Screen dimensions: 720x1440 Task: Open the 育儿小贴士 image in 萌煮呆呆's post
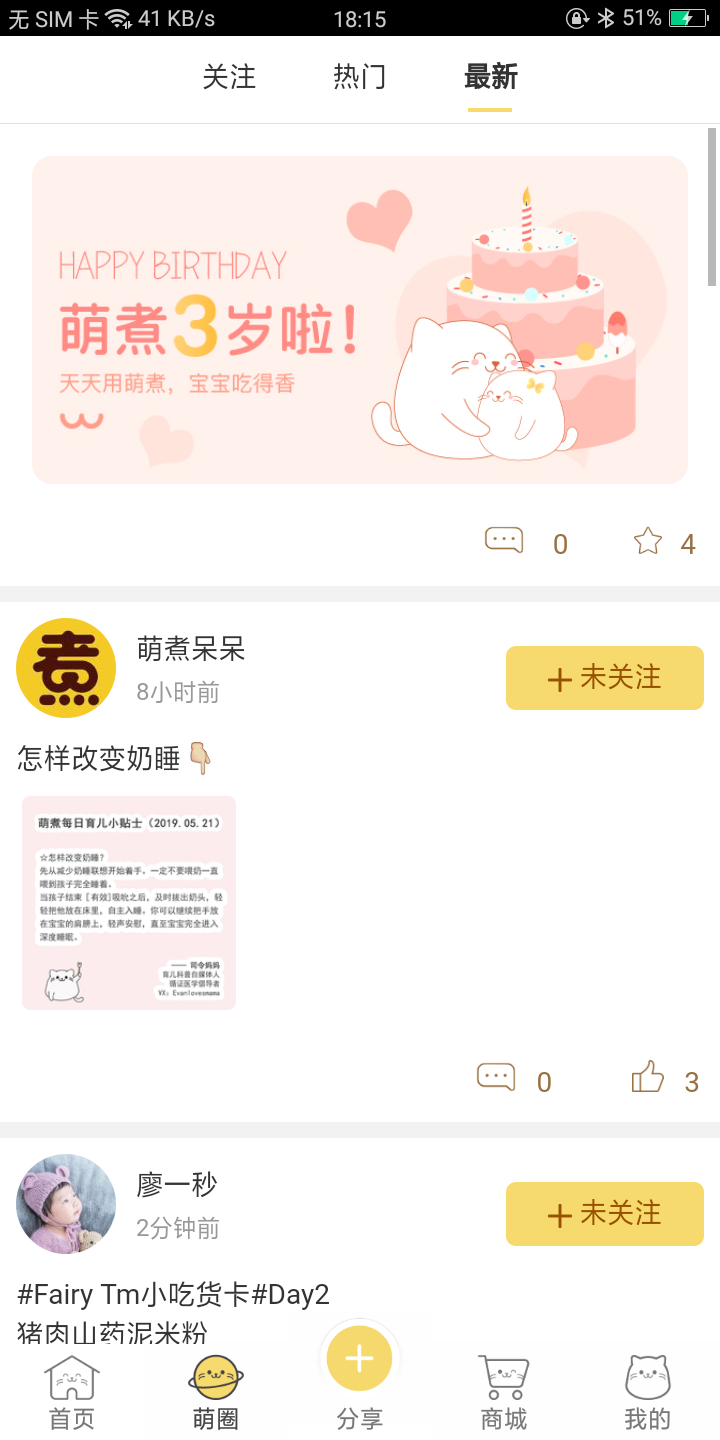coord(129,903)
